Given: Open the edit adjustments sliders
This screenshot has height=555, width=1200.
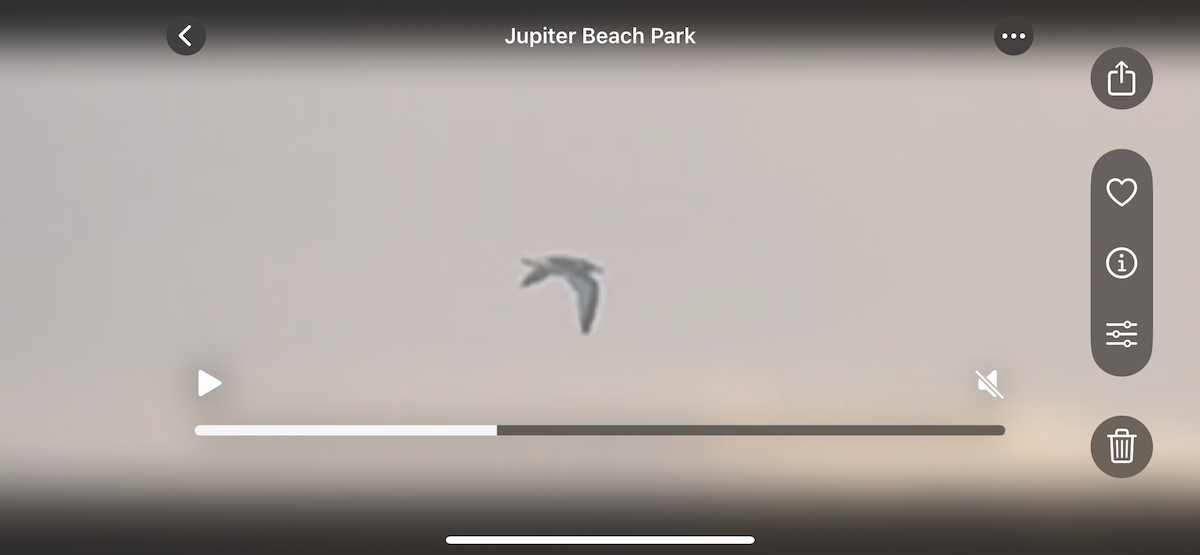Looking at the screenshot, I should [1121, 334].
